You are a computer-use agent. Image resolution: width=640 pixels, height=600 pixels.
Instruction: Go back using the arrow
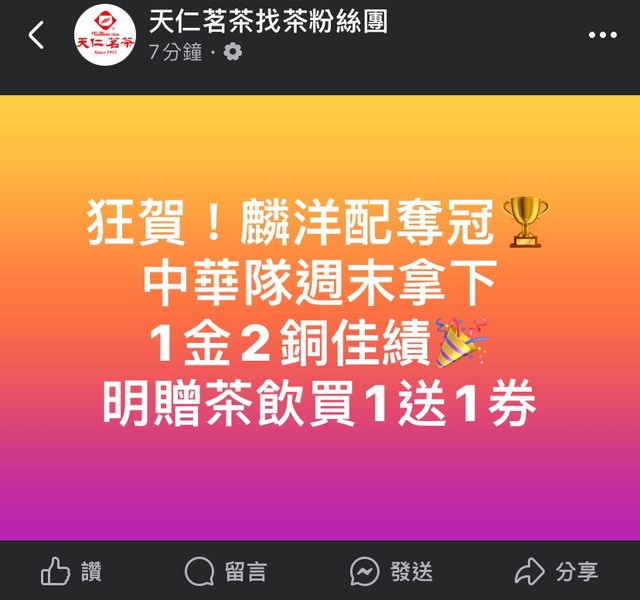(36, 37)
